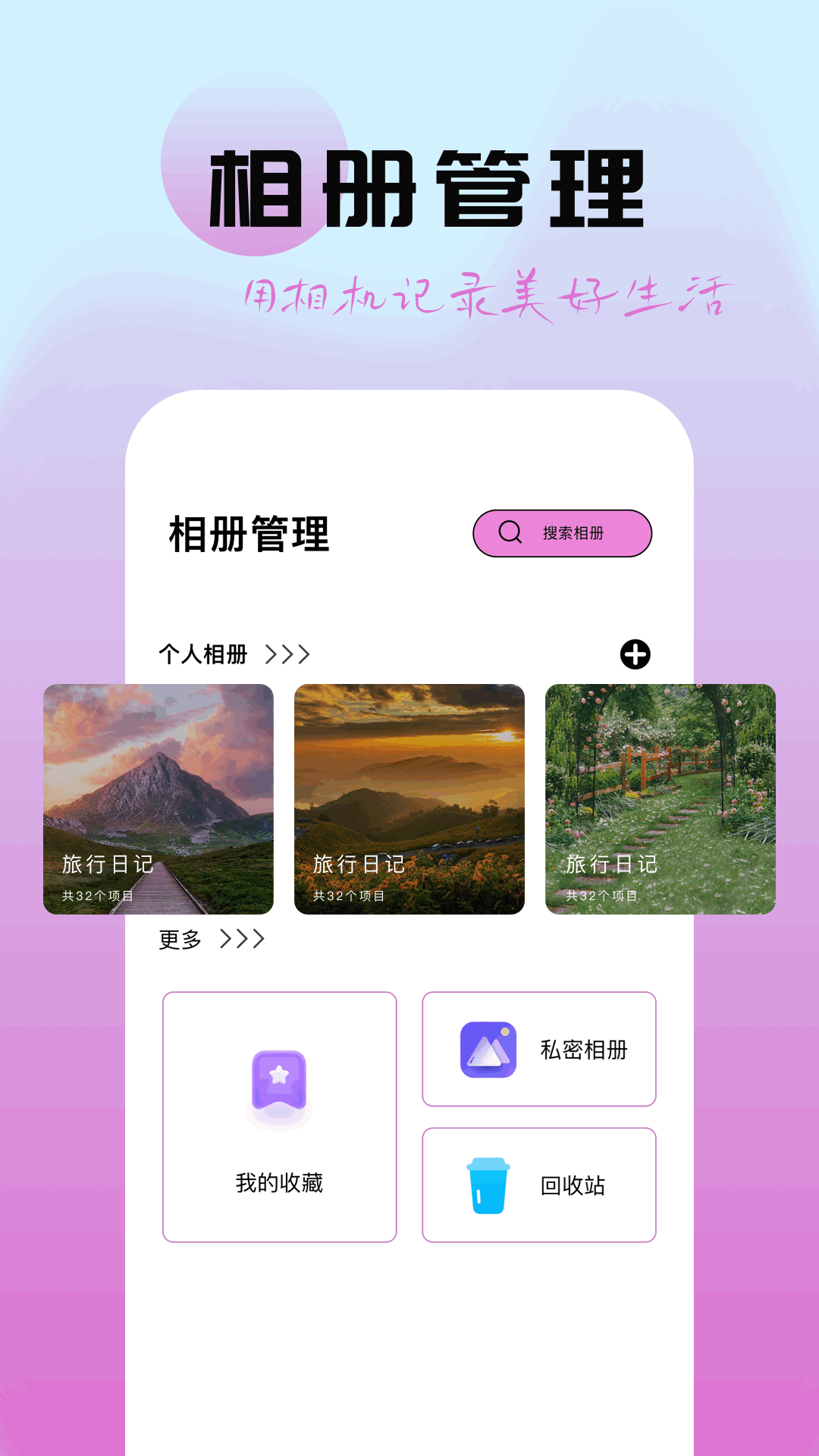Open the 私密相册 card
This screenshot has height=1456, width=819.
click(x=539, y=1047)
